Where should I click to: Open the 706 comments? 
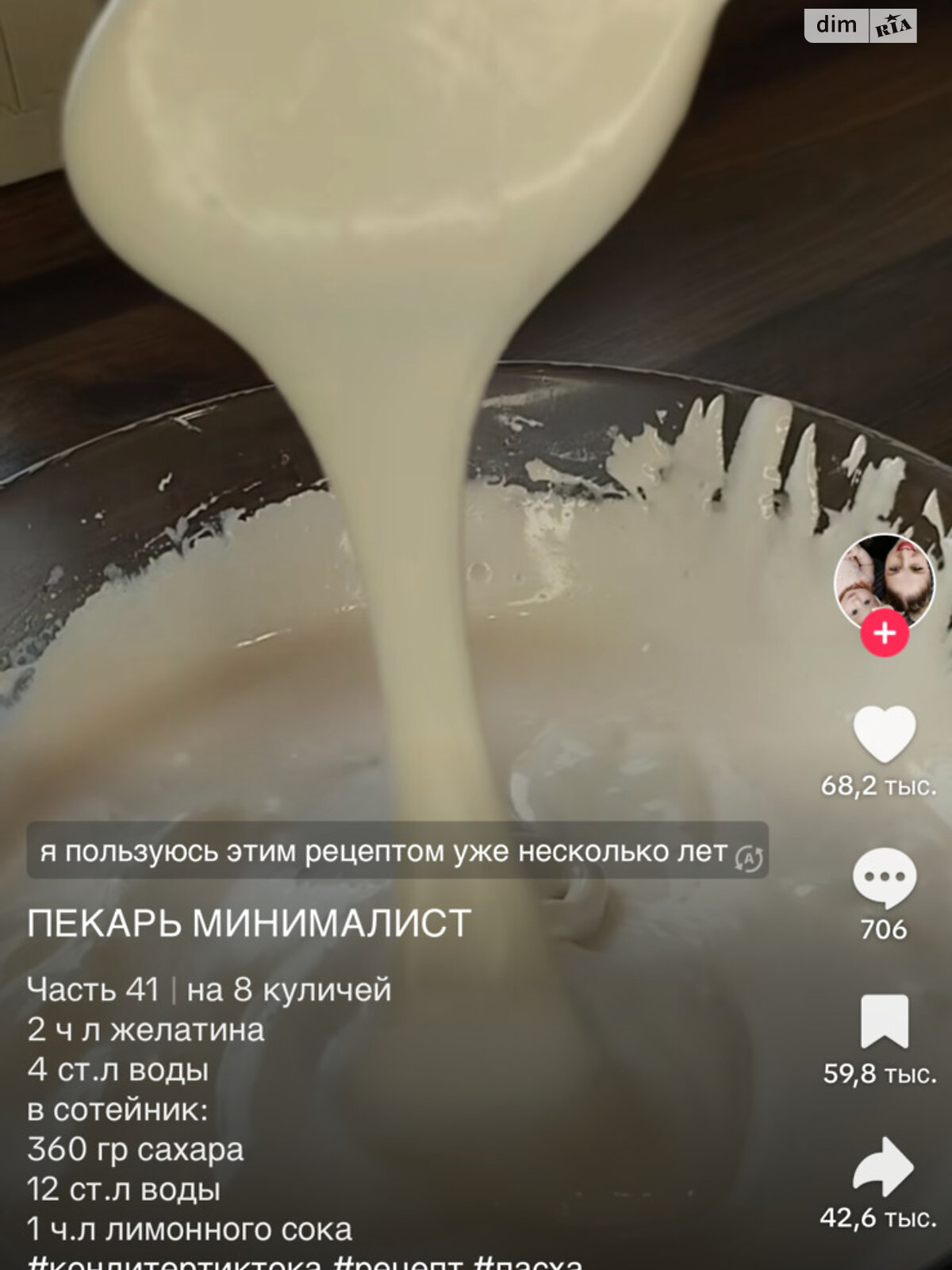click(884, 878)
